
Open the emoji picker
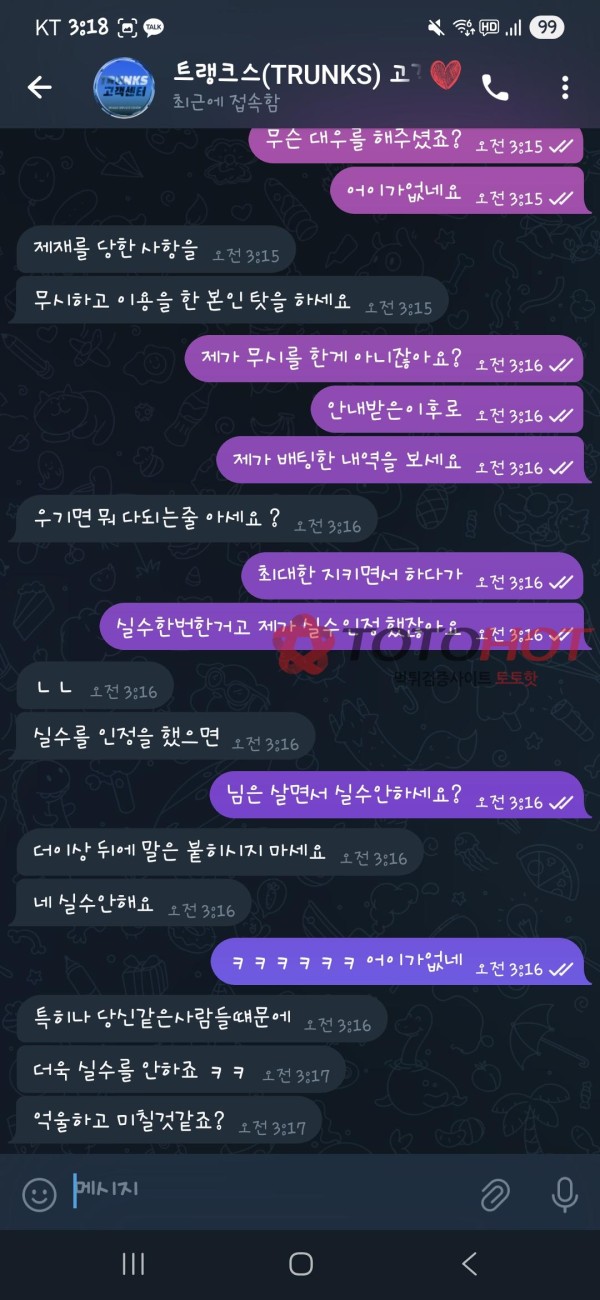coord(39,1194)
